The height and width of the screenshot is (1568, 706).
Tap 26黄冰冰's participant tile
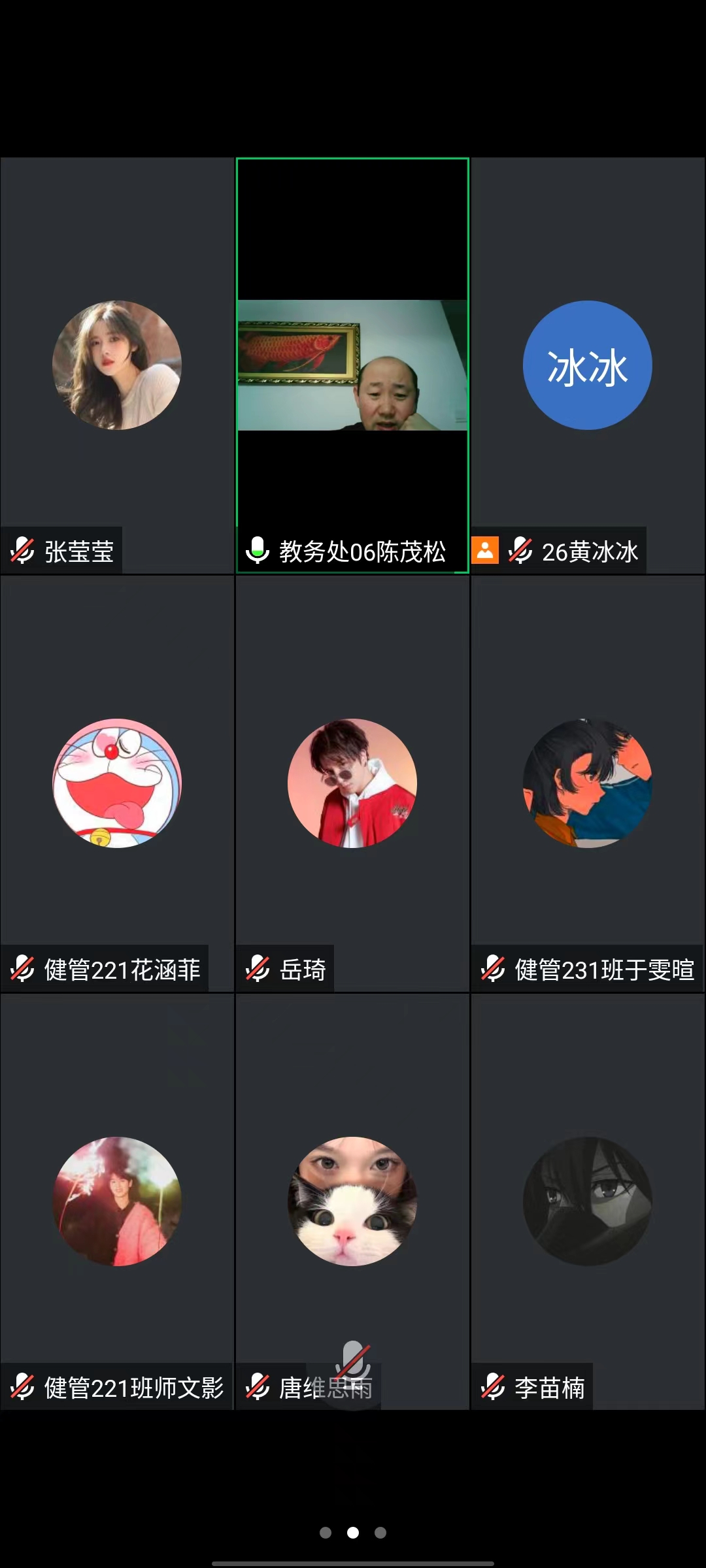(588, 365)
